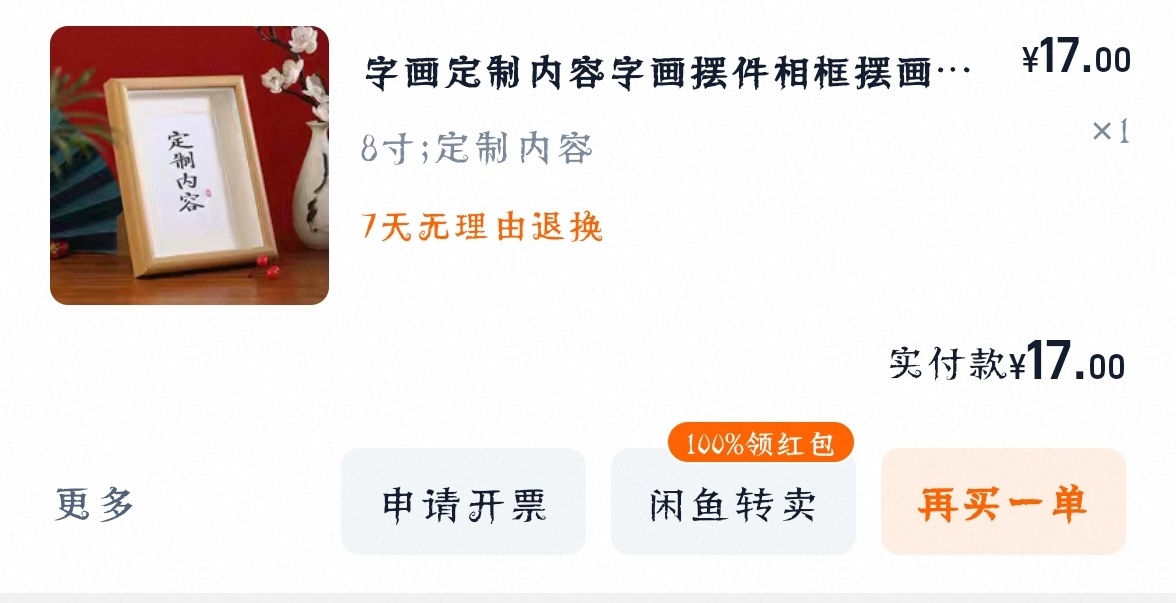Open the 字画定制内容字画摆件 order item title
1176x603 pixels.
(x=667, y=73)
